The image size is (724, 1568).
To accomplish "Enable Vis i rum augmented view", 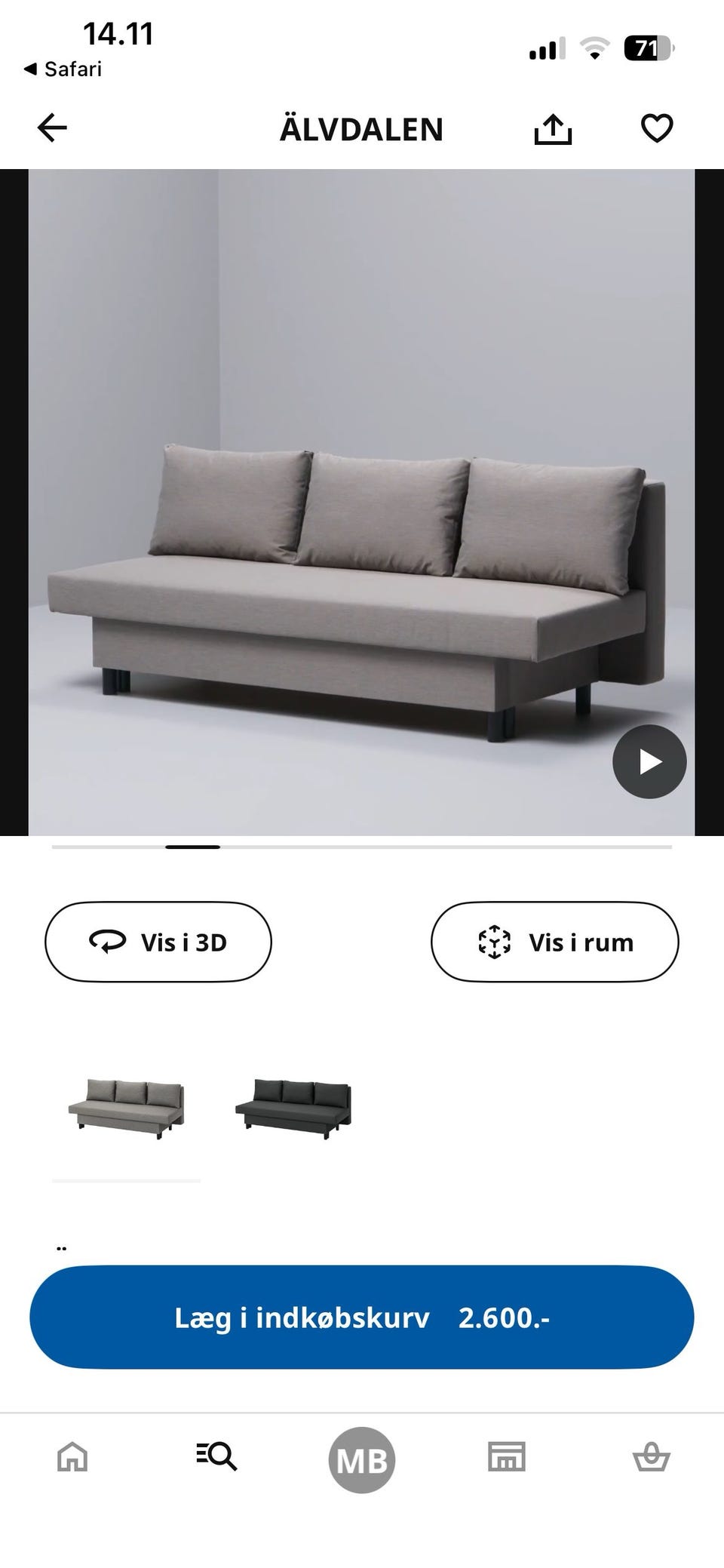I will [x=554, y=942].
